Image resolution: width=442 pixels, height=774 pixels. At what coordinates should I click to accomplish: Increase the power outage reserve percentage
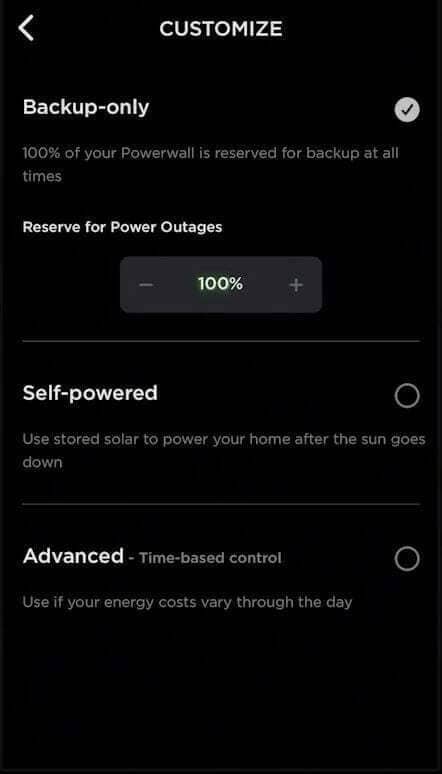296,285
